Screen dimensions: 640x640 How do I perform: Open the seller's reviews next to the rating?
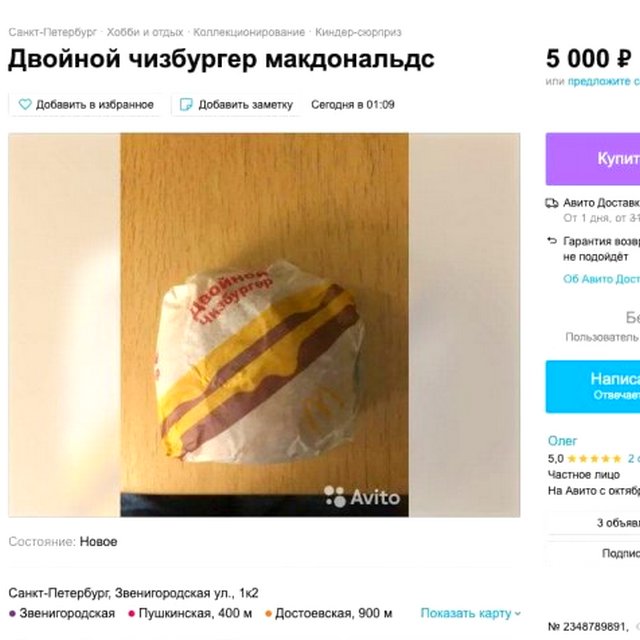tap(633, 459)
